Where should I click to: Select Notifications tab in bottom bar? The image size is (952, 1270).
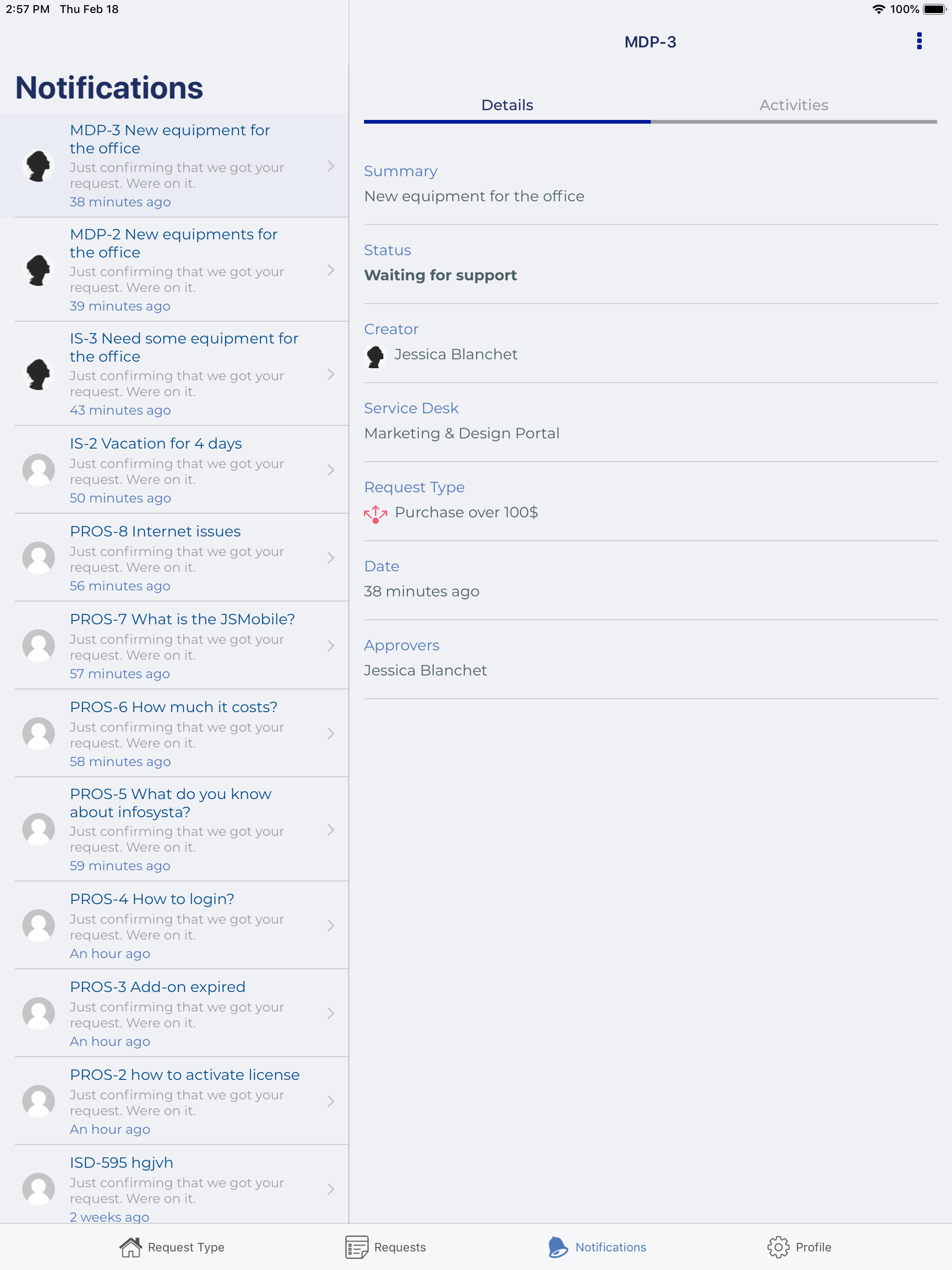[x=597, y=1247]
